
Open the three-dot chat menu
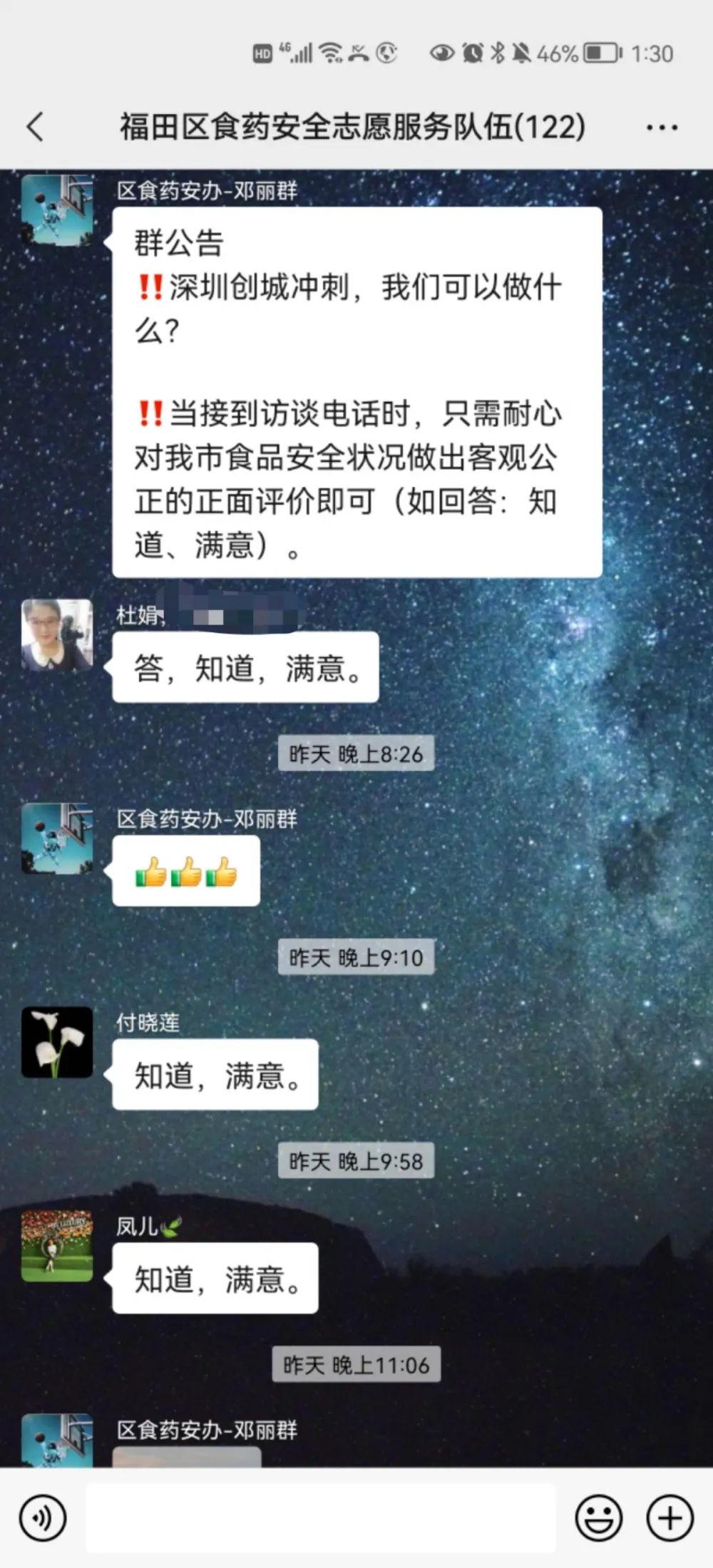661,128
